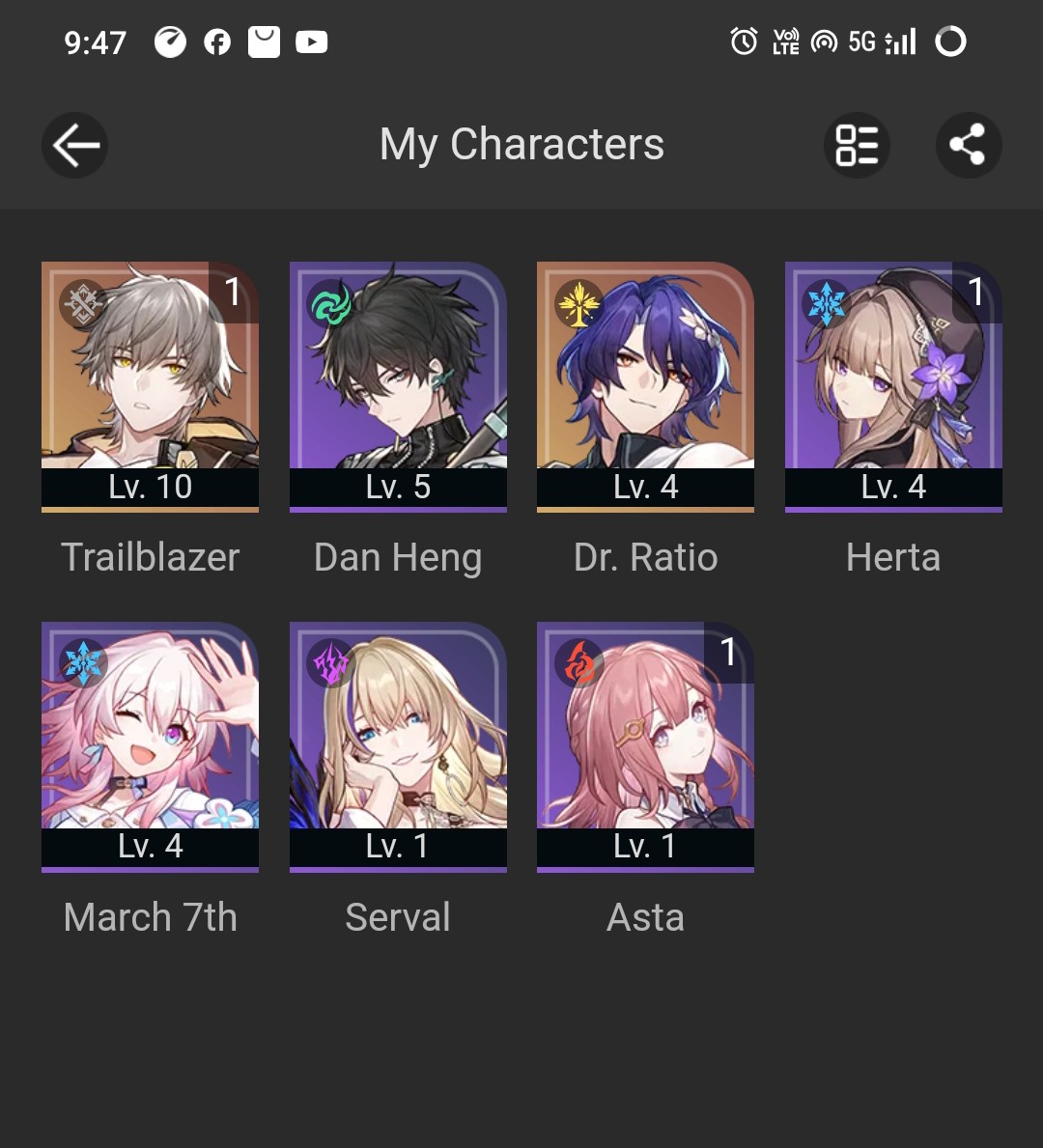Choose the Asta character card

(x=645, y=746)
